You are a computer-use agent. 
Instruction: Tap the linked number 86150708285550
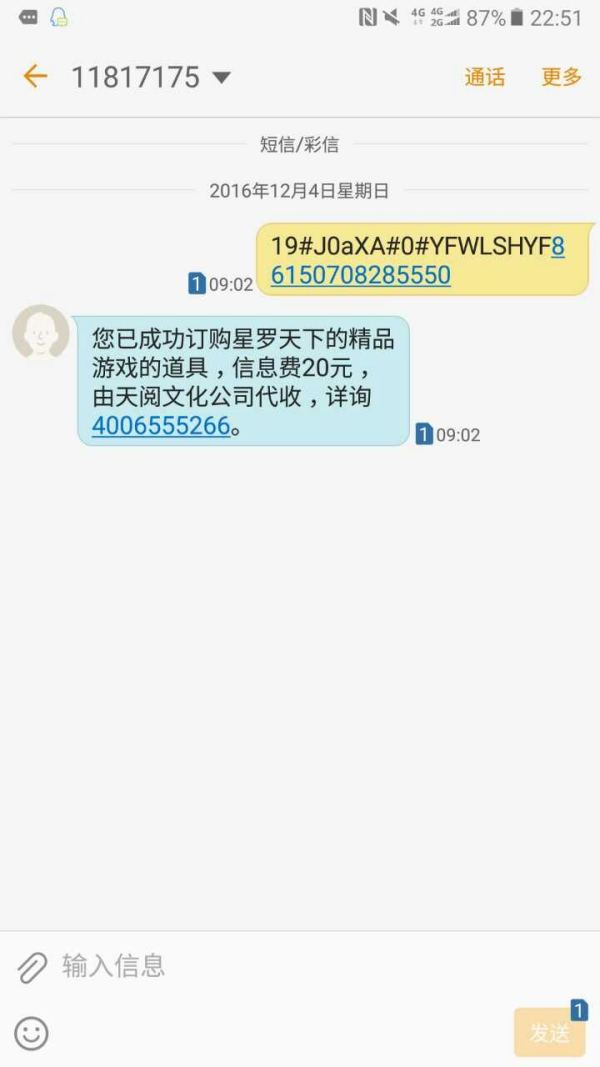[x=361, y=274]
